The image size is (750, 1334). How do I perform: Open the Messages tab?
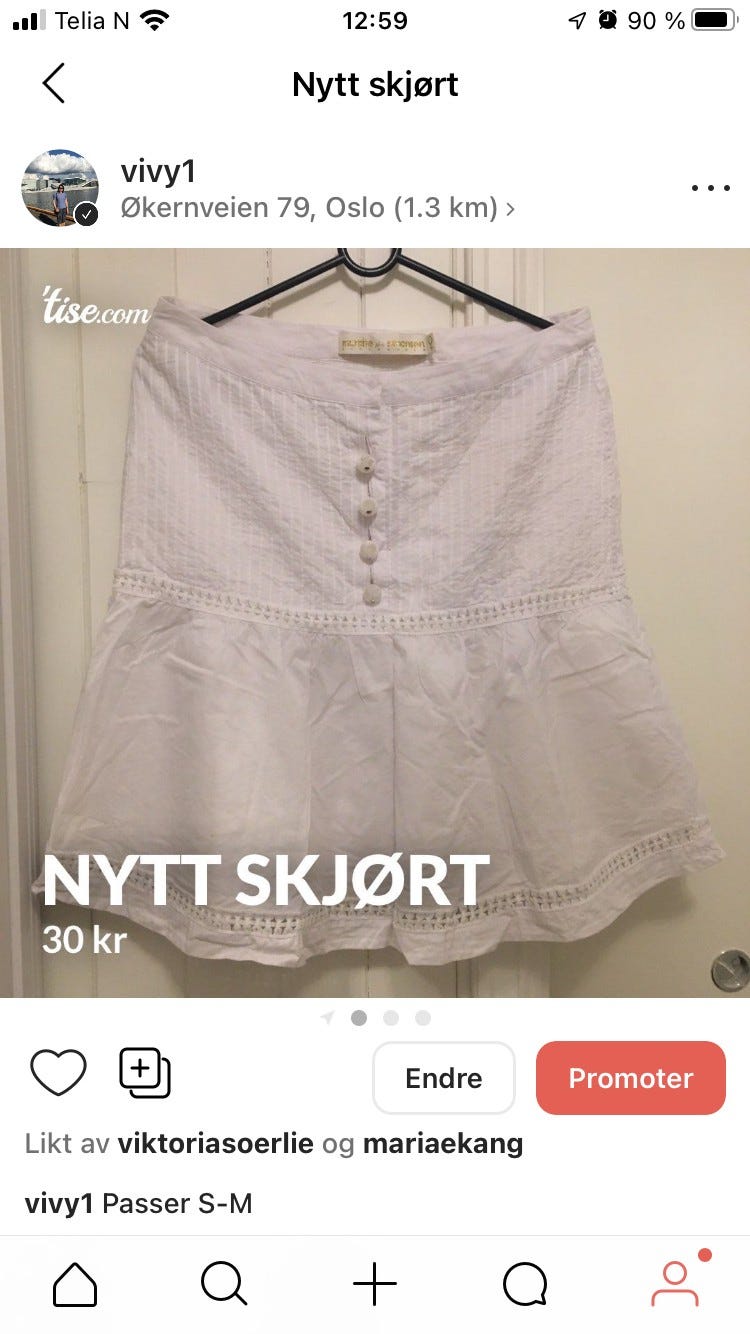click(525, 1284)
